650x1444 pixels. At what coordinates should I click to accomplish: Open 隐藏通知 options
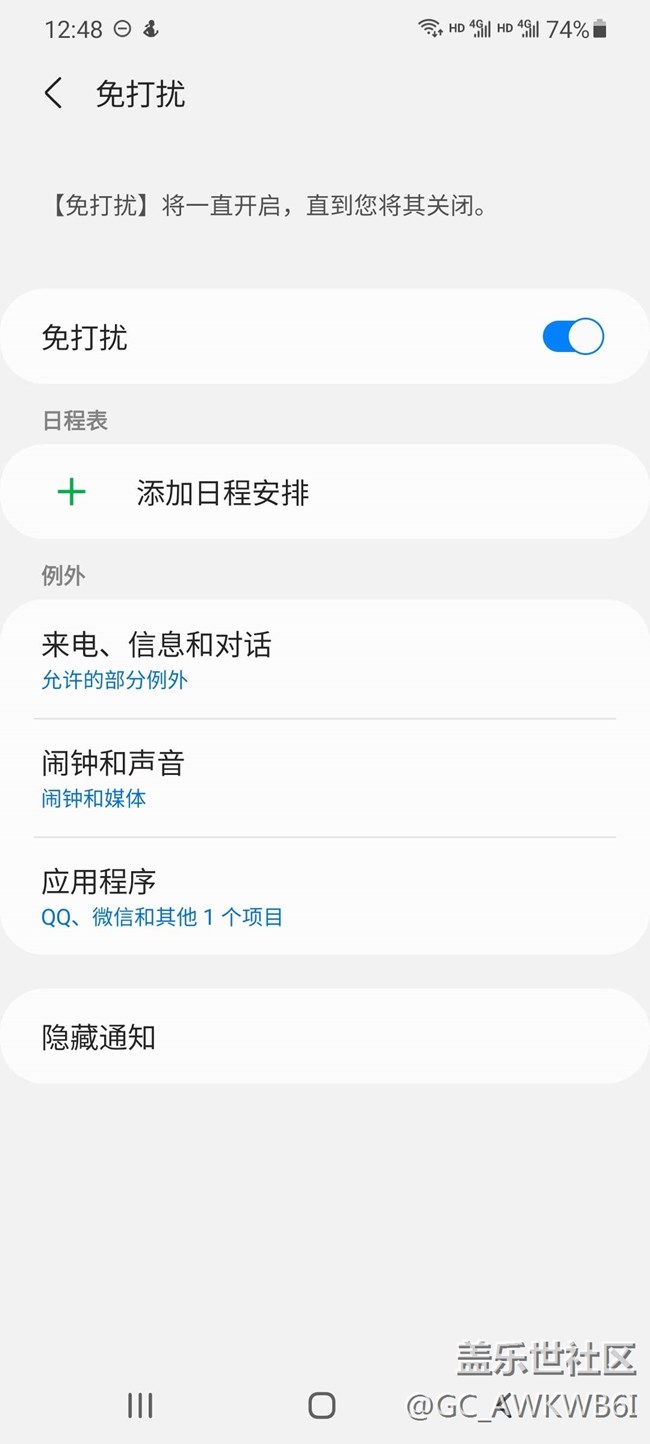(325, 1036)
